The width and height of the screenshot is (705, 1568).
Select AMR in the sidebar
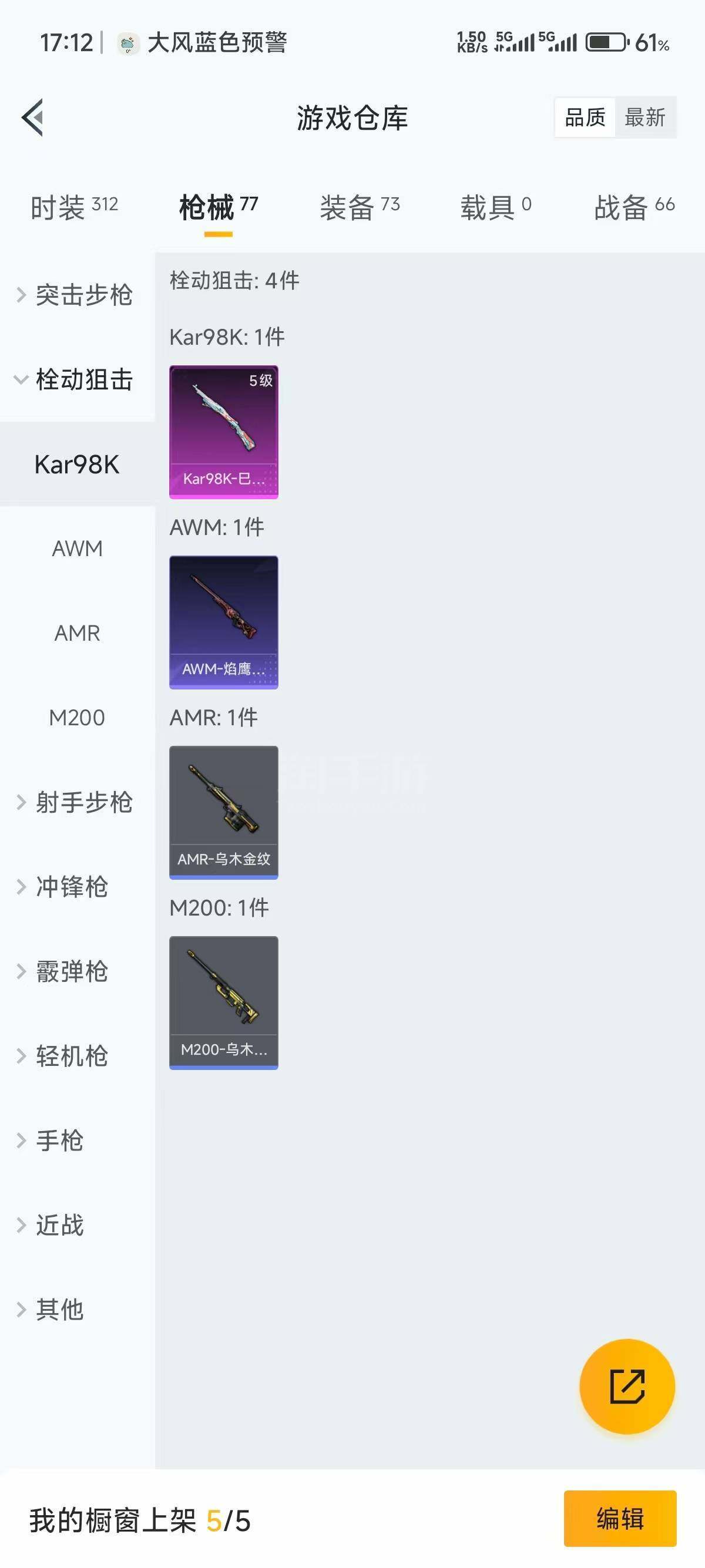click(78, 633)
